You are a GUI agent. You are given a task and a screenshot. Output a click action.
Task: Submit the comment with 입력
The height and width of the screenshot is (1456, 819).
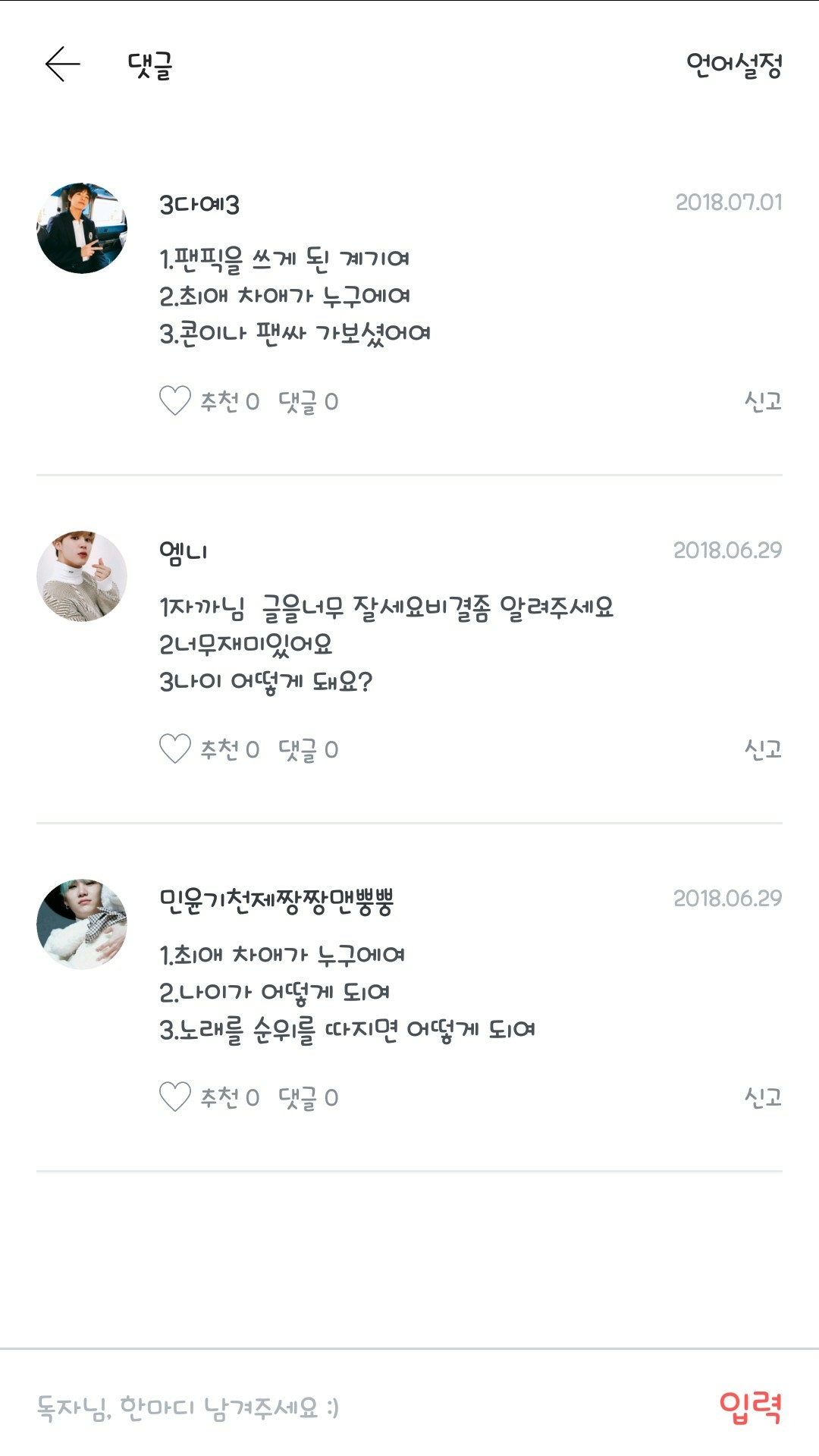tap(750, 1407)
